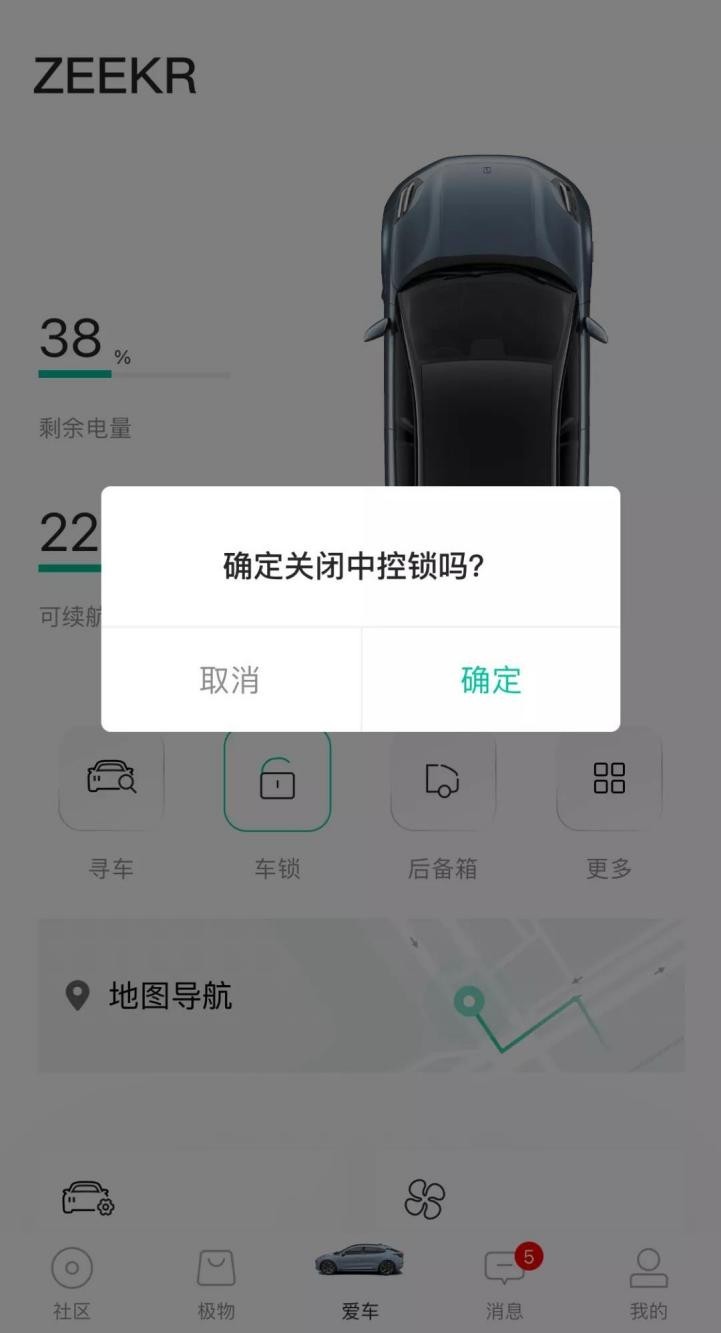Viewport: 721px width, 1333px height.
Task: Open the vehicle settings car icon
Action: click(88, 1198)
